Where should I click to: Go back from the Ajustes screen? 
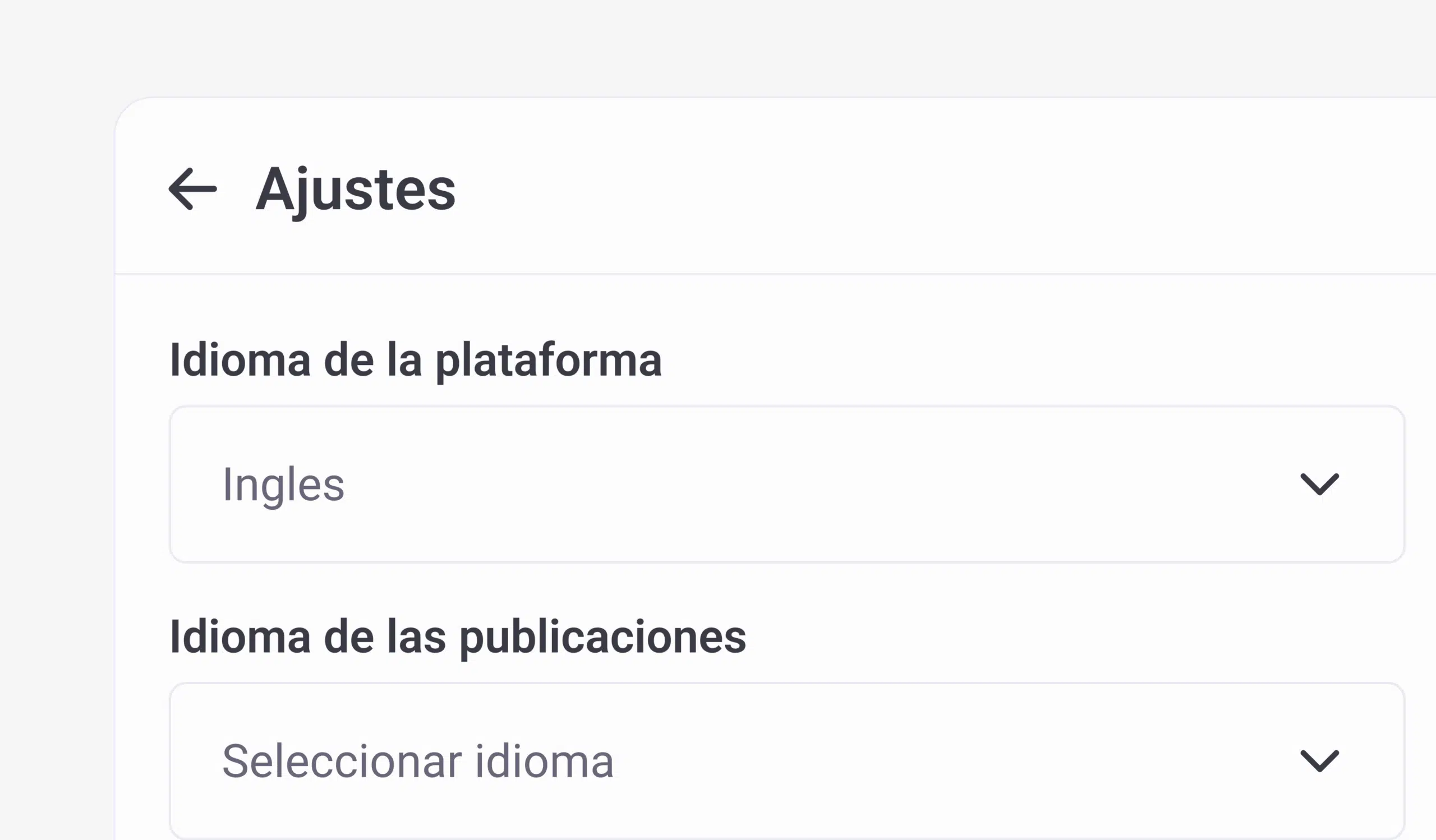(x=192, y=189)
